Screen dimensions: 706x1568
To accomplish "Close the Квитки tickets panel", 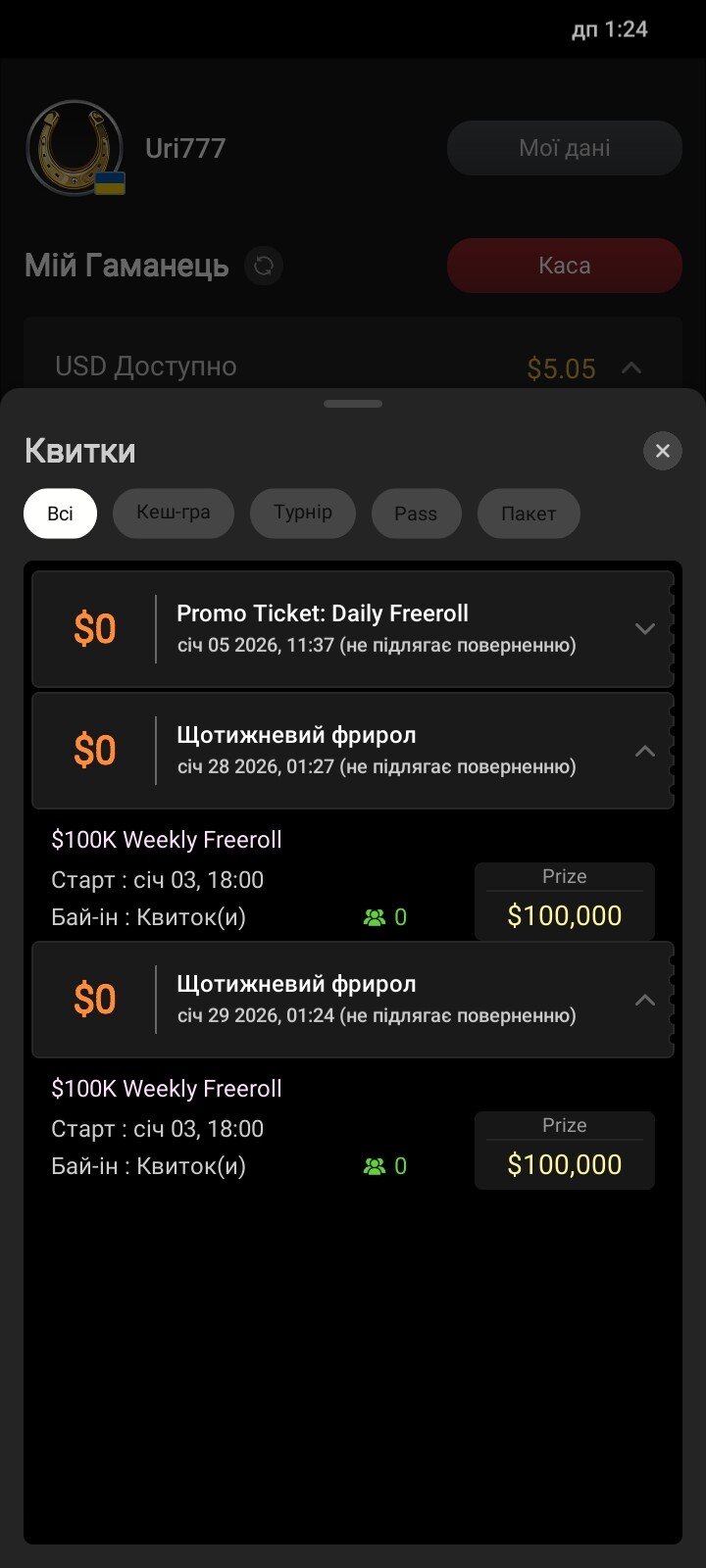I will click(662, 451).
